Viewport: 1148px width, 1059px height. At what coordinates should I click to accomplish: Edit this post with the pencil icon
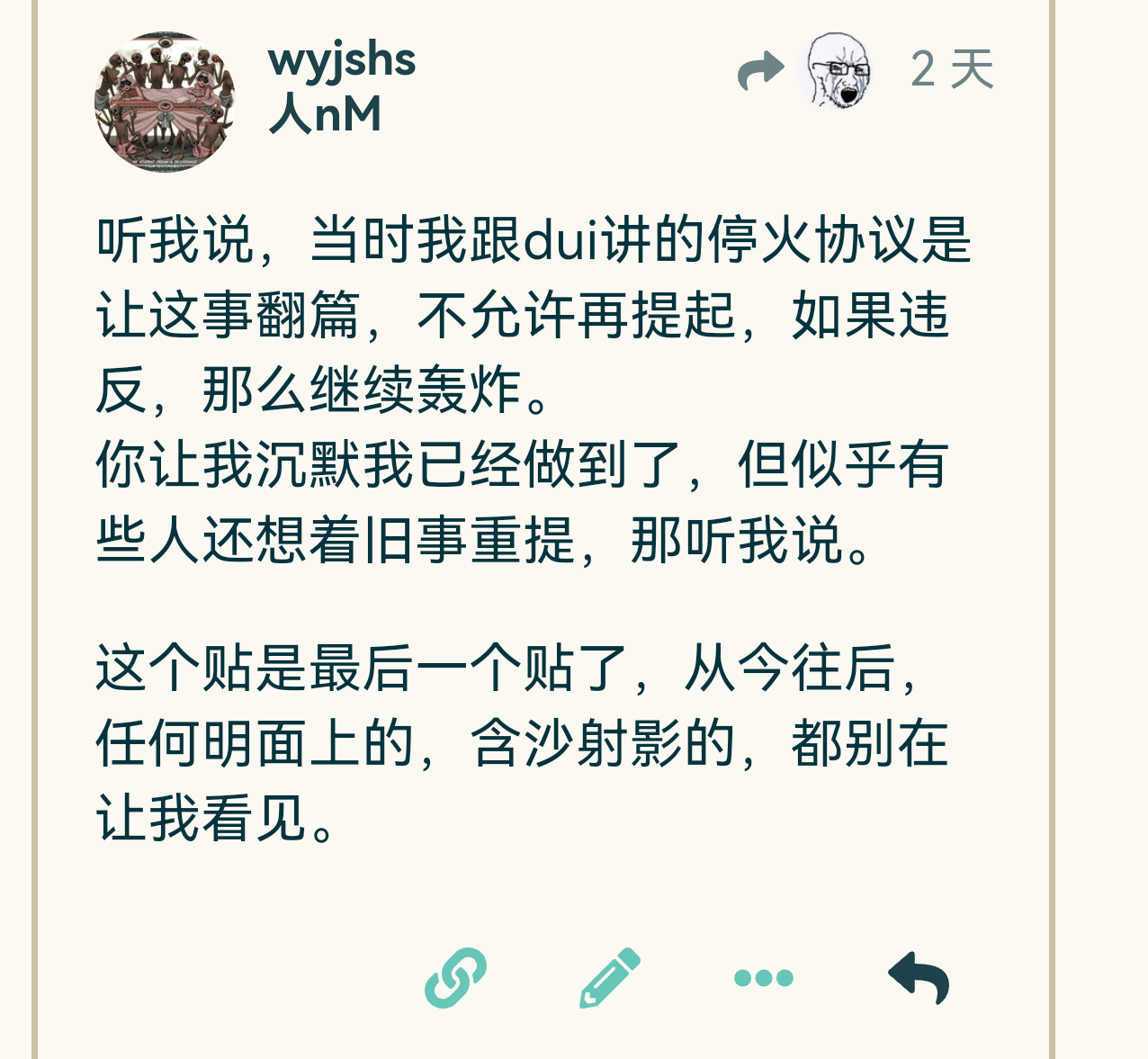click(x=610, y=977)
